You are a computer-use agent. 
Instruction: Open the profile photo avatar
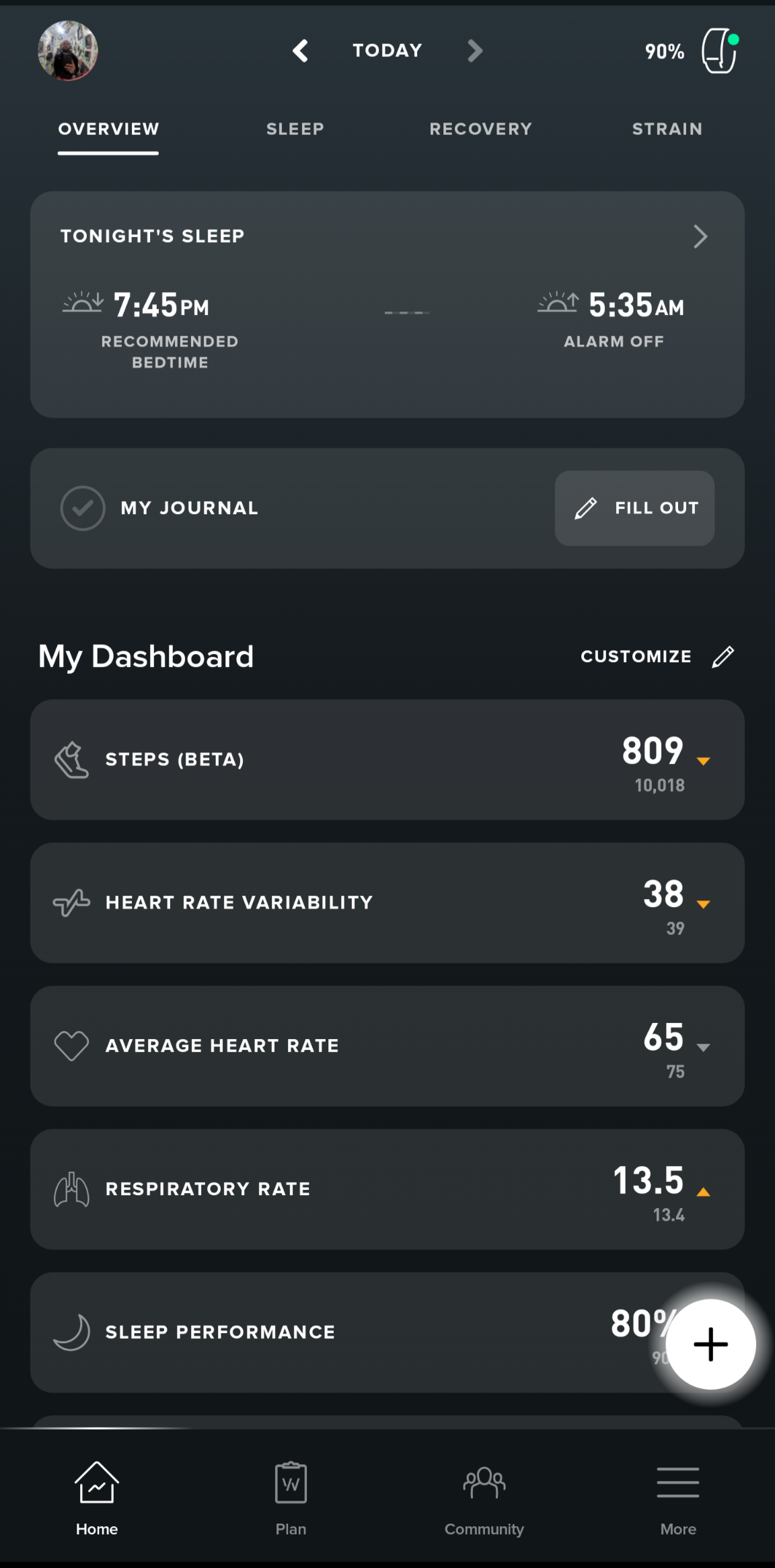point(67,50)
